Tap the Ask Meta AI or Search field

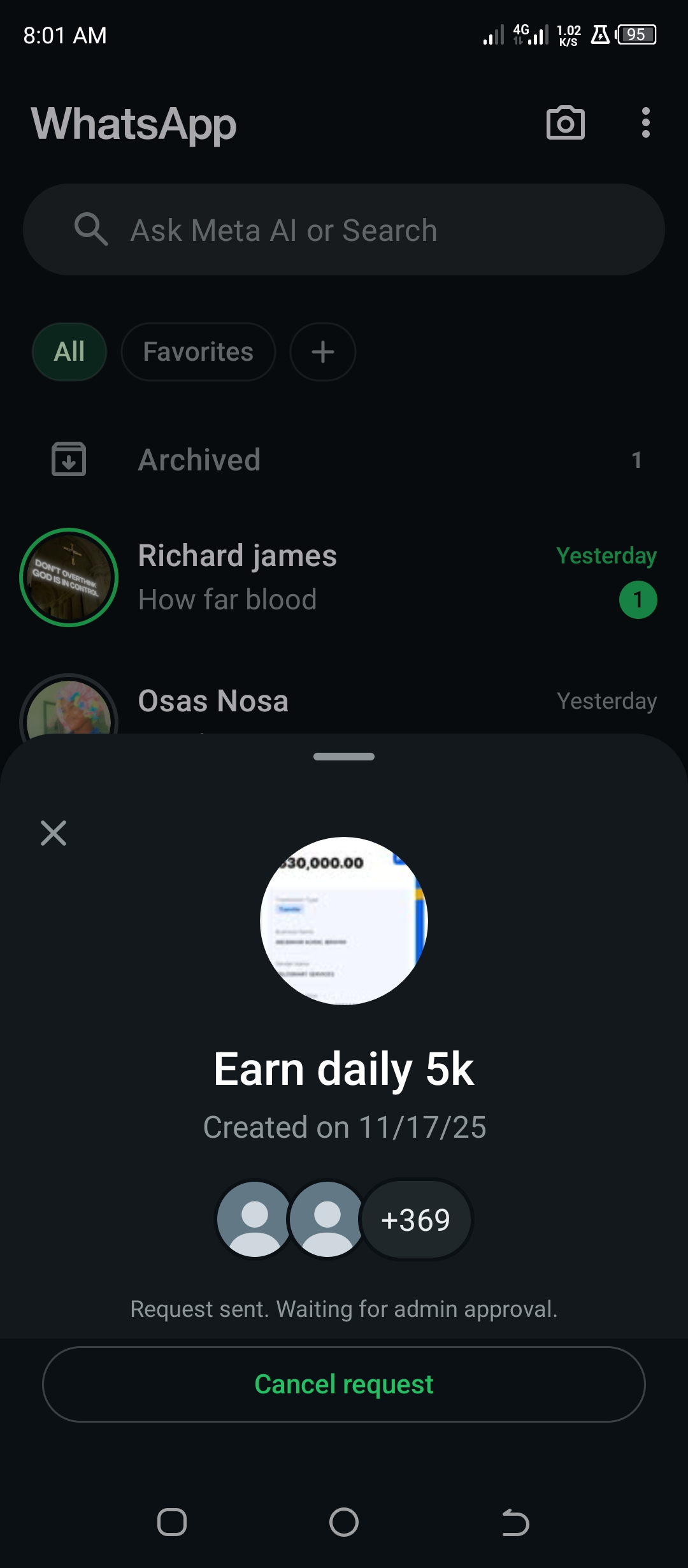pos(344,230)
